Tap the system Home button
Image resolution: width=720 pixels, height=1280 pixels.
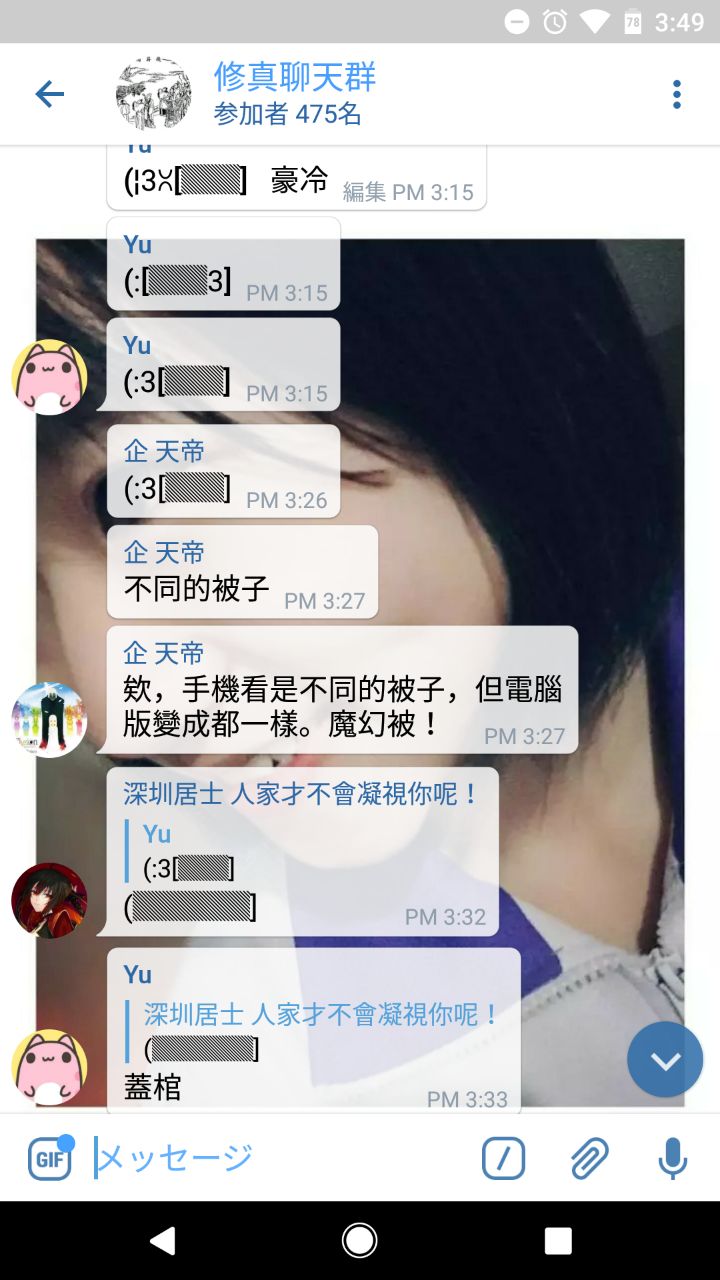359,1241
